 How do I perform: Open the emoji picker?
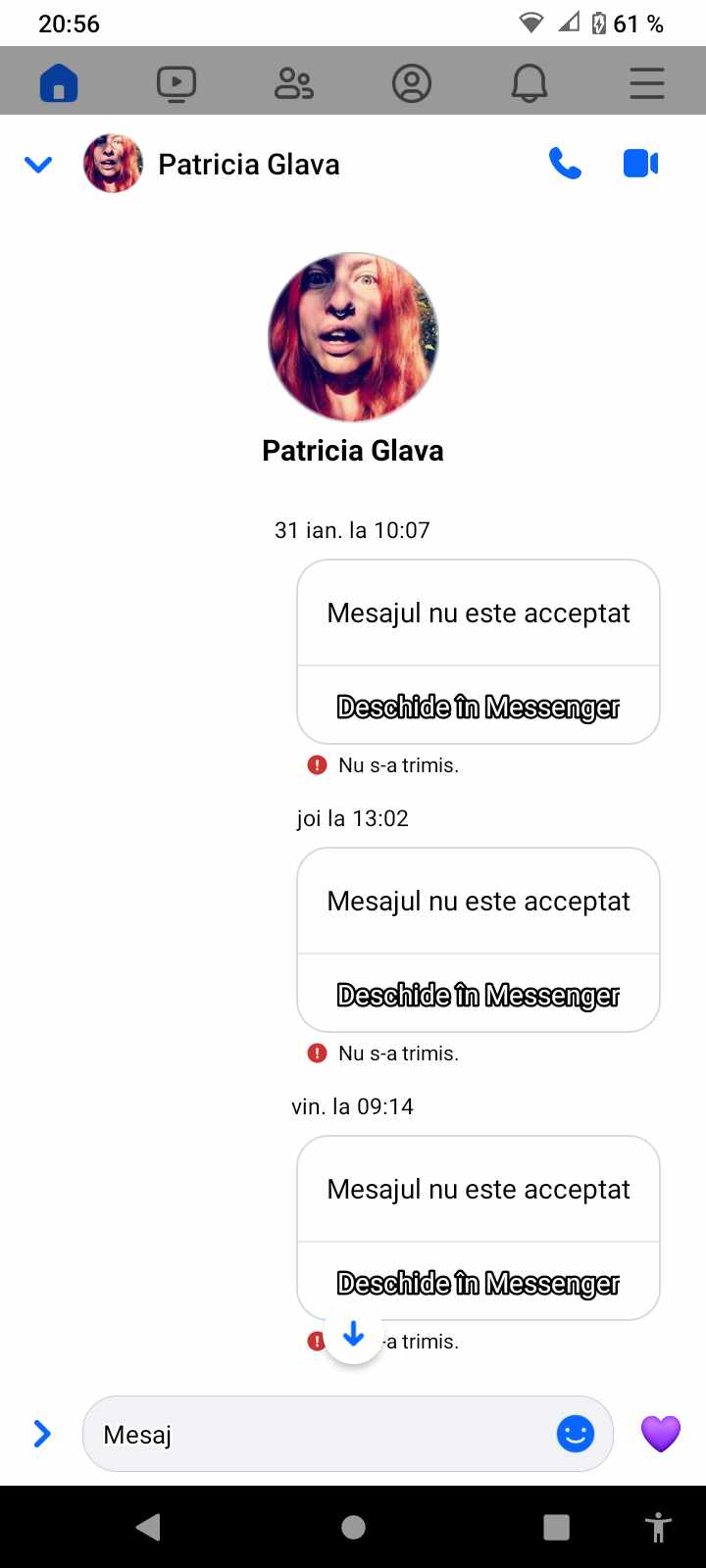[x=576, y=1434]
